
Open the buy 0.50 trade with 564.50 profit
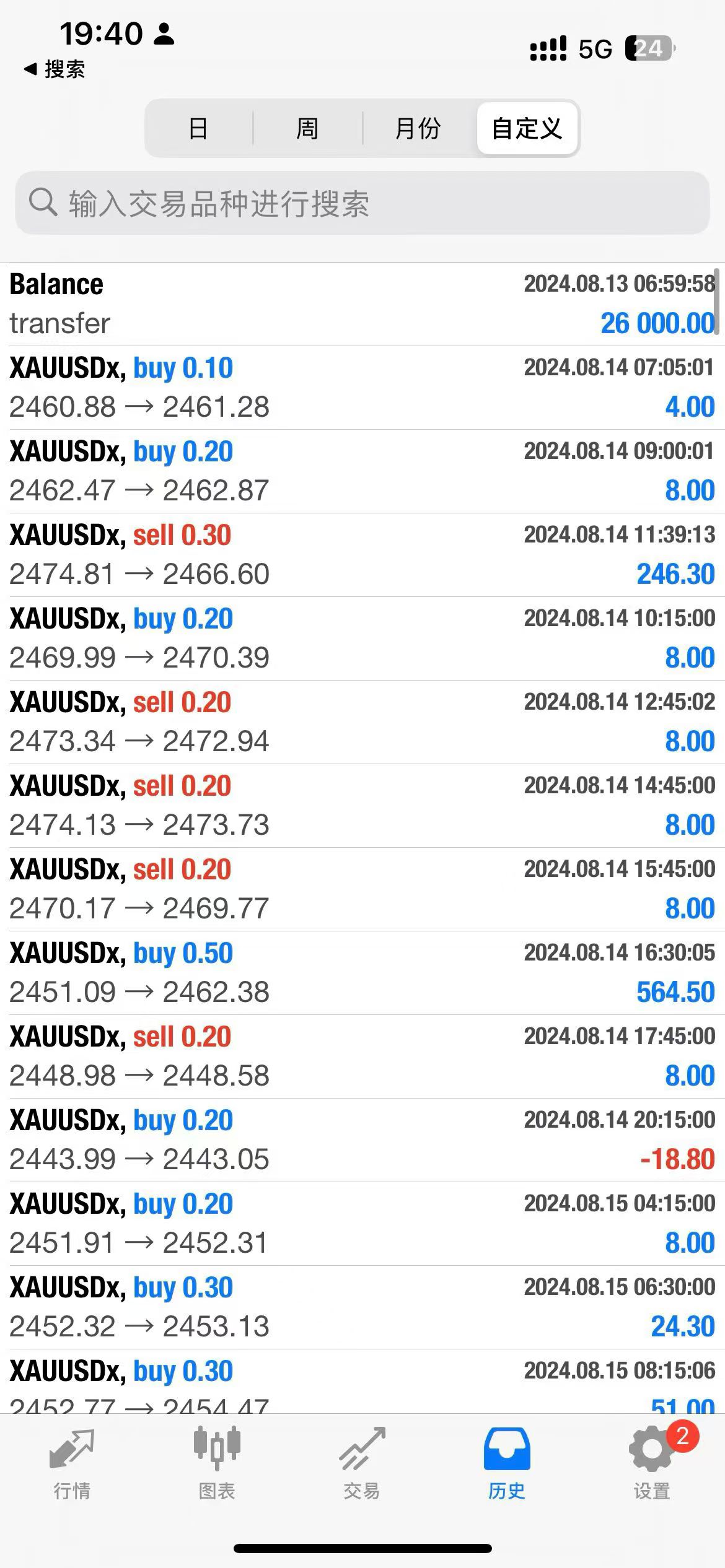(x=362, y=973)
